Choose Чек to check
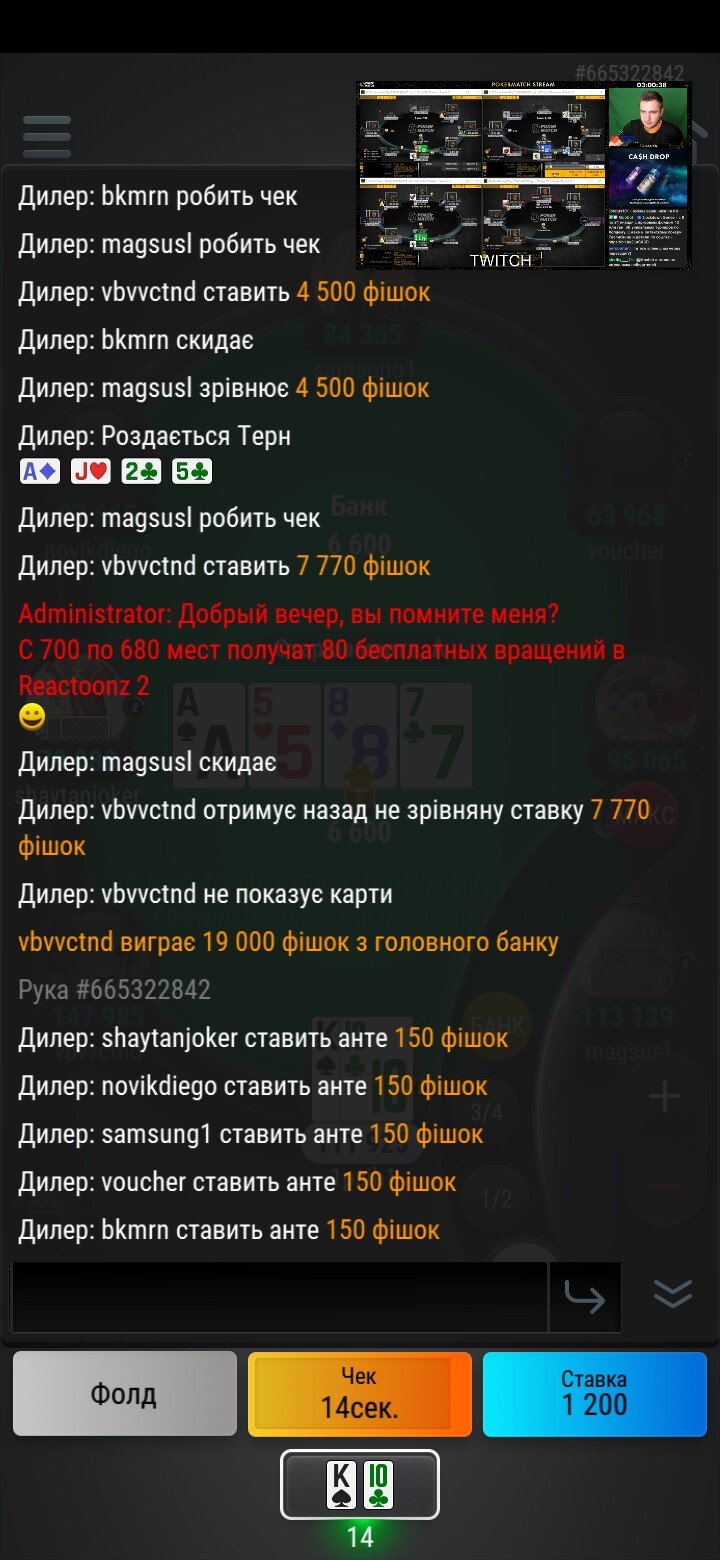 360,1394
